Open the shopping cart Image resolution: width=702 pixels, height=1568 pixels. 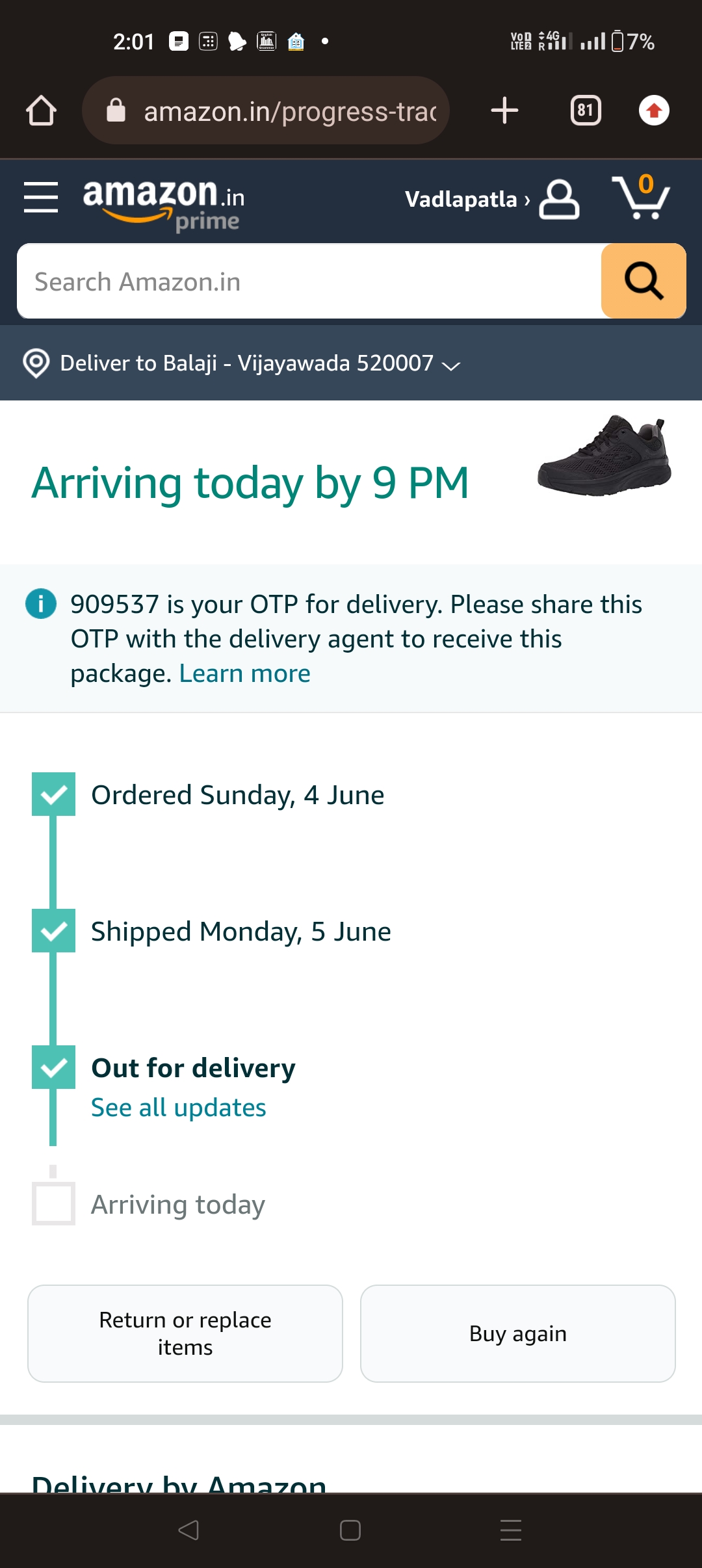point(641,198)
